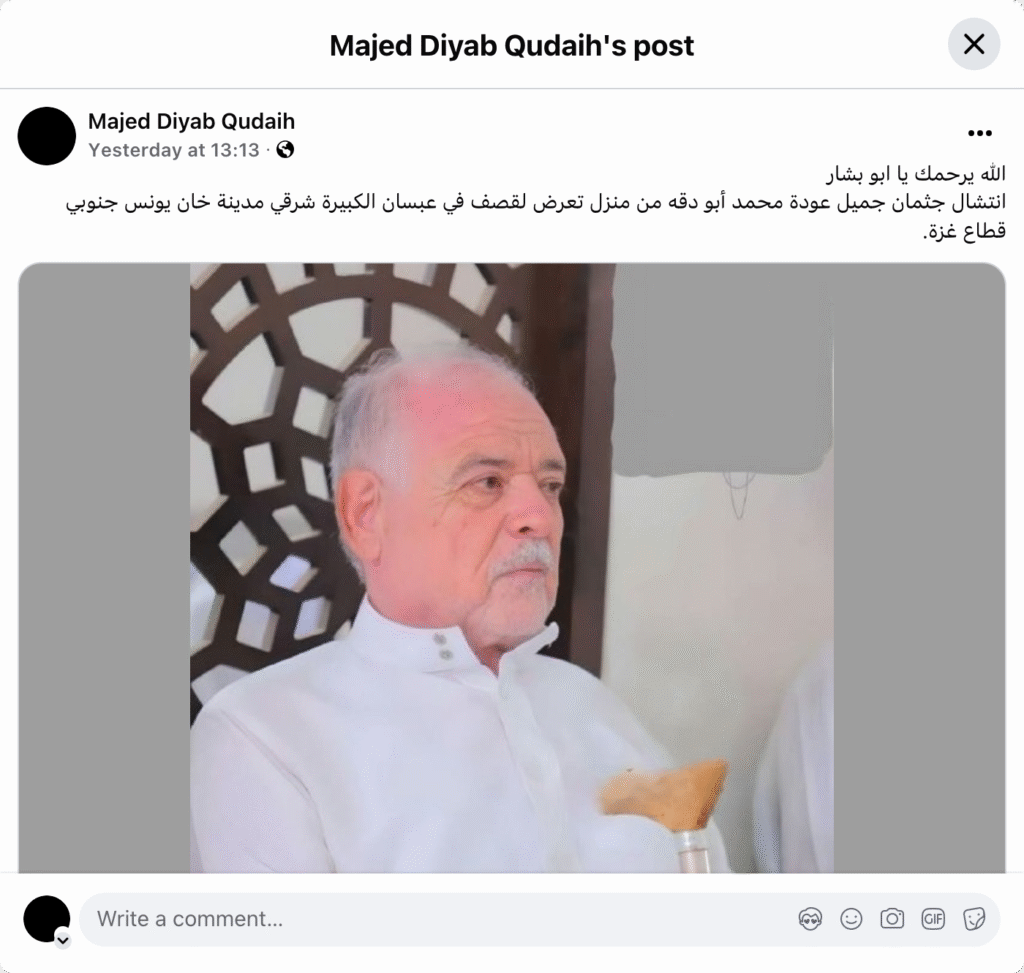Tap the post author's profile picture
Screen dimensions: 1024x973
[47, 136]
